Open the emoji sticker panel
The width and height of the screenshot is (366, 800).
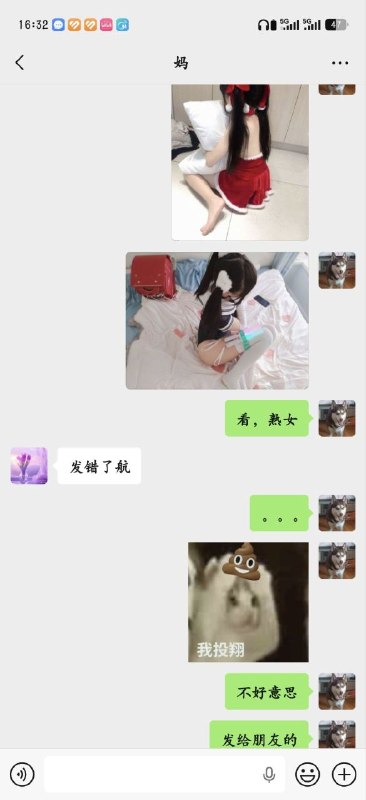tap(308, 774)
